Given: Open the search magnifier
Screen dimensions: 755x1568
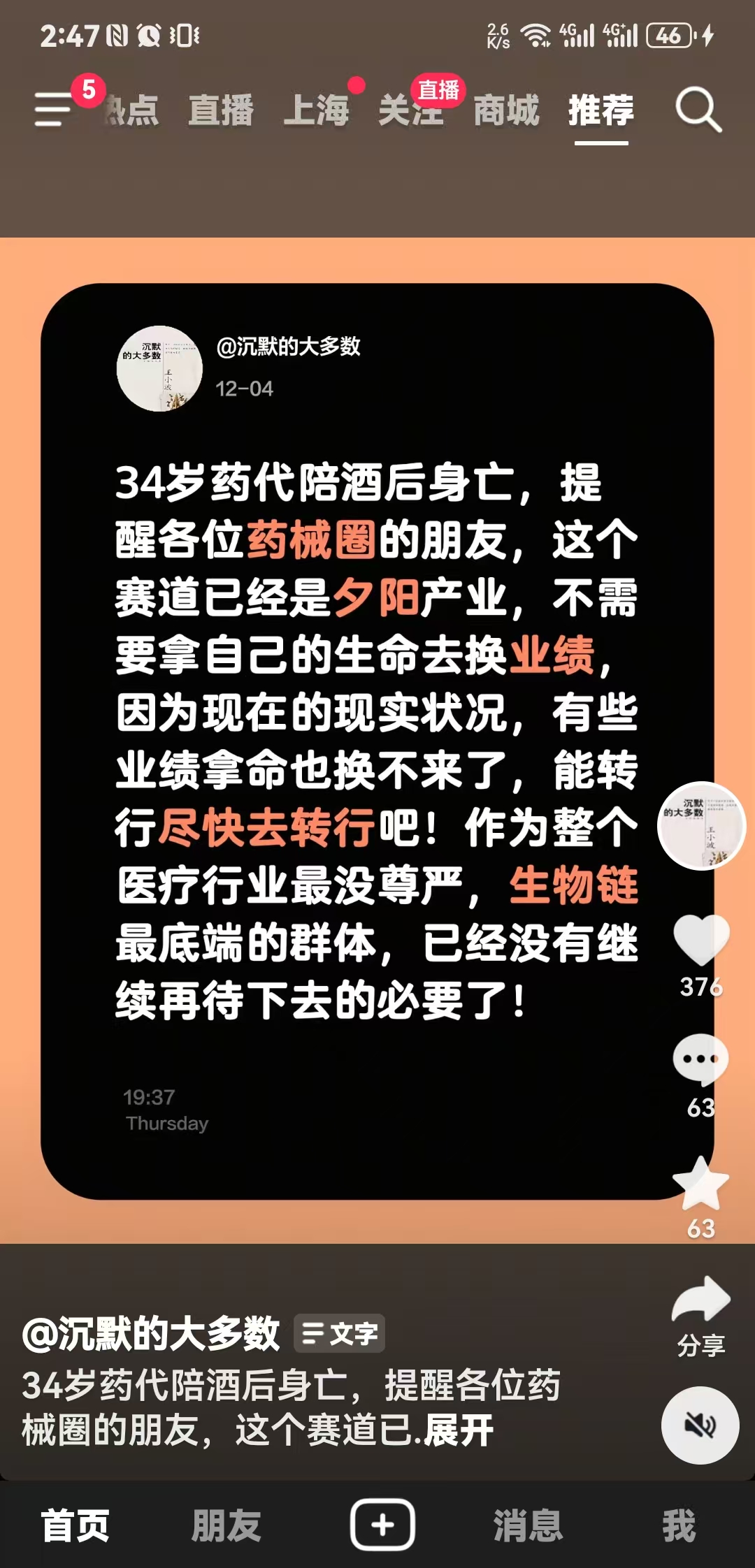Looking at the screenshot, I should point(698,110).
